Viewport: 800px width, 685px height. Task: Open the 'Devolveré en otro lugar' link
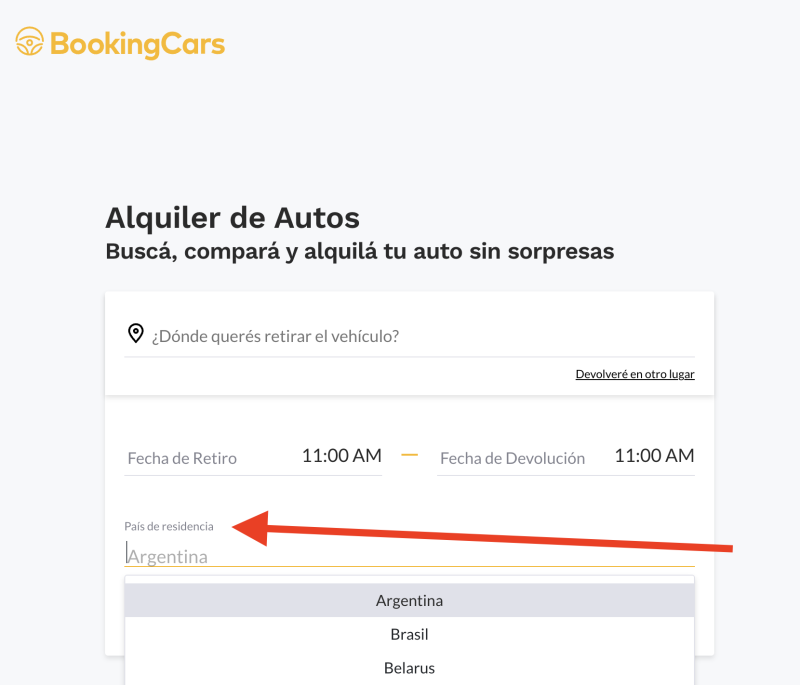pos(634,374)
